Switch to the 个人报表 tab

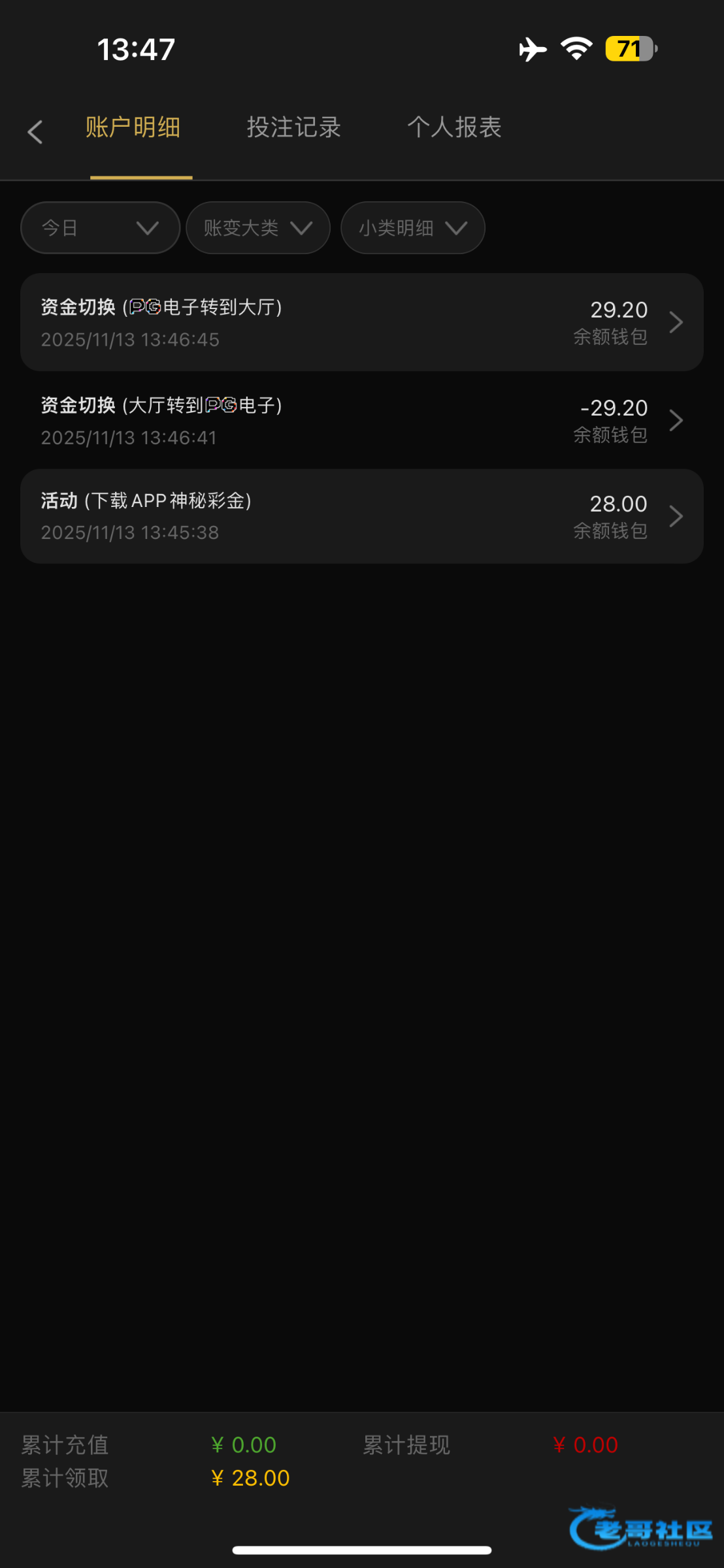tap(454, 127)
